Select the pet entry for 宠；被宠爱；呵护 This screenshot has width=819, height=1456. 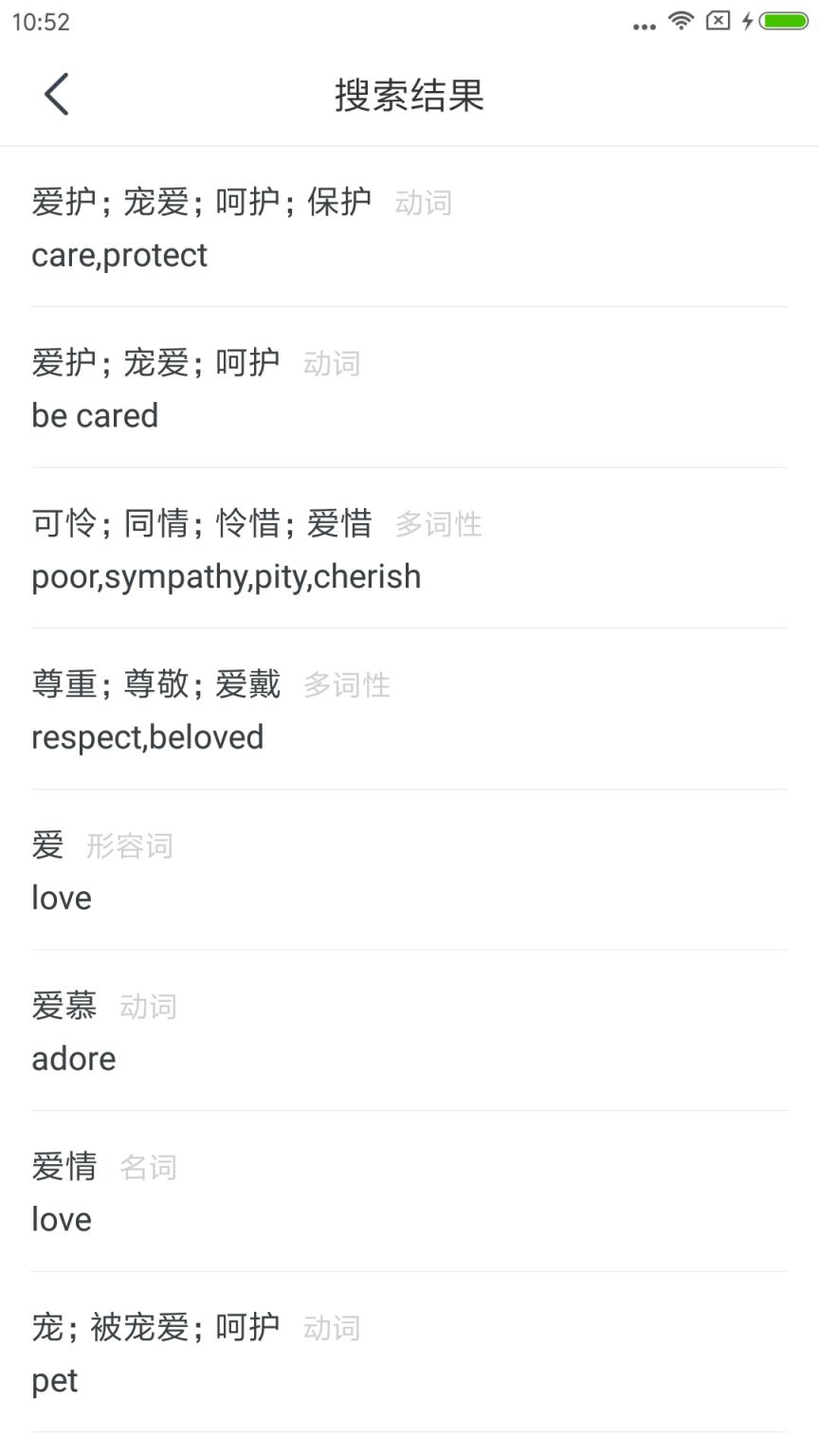(54, 1380)
